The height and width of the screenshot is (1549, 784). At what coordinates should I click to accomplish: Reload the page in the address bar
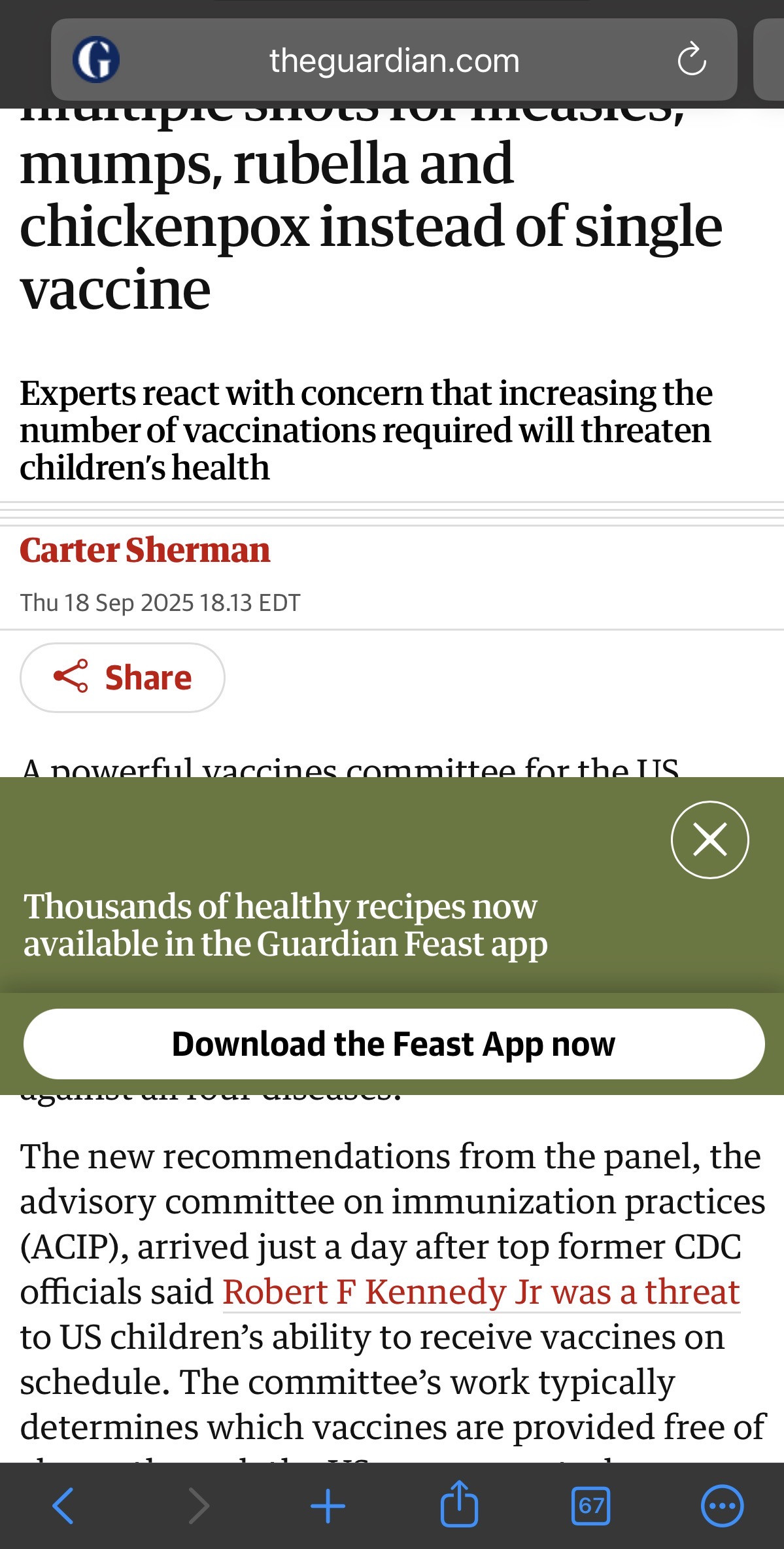[x=691, y=60]
